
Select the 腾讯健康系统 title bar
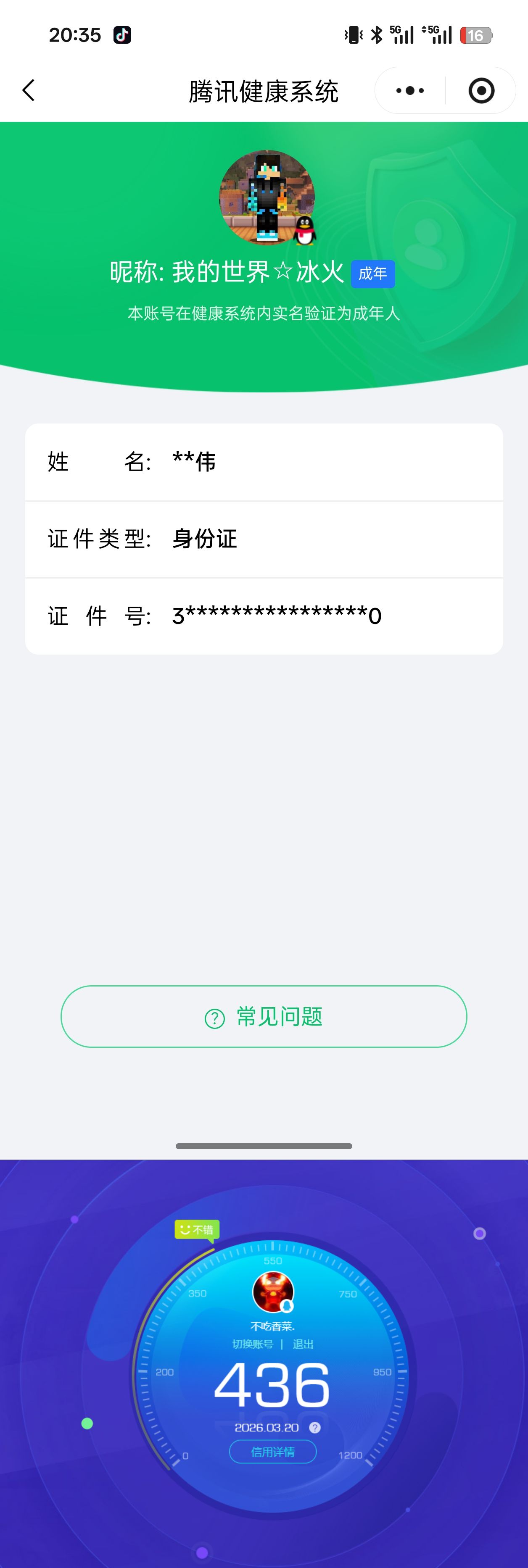[264, 91]
